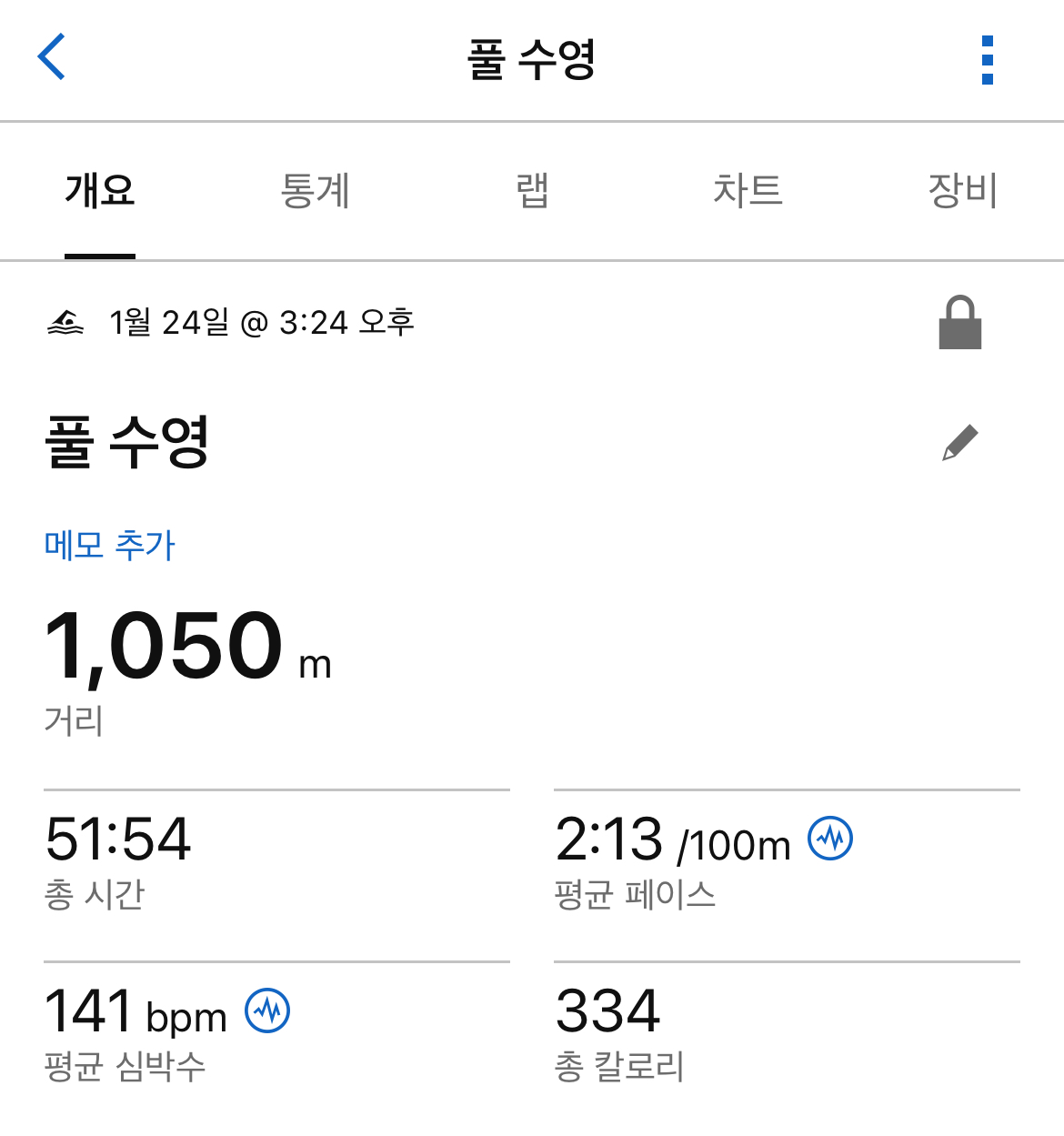The height and width of the screenshot is (1136, 1064).
Task: Select the 개요 tab
Action: coord(100,191)
